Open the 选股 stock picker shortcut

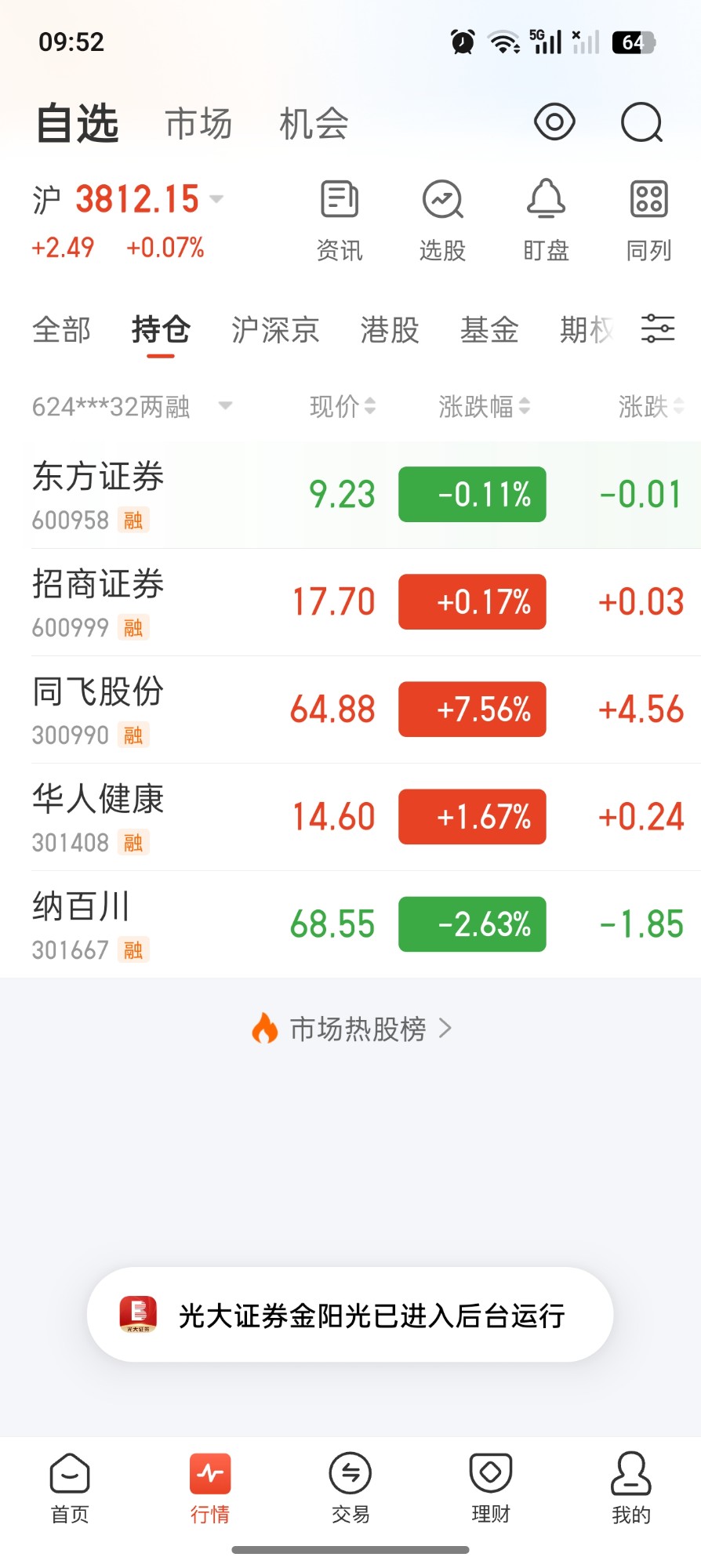tap(443, 220)
